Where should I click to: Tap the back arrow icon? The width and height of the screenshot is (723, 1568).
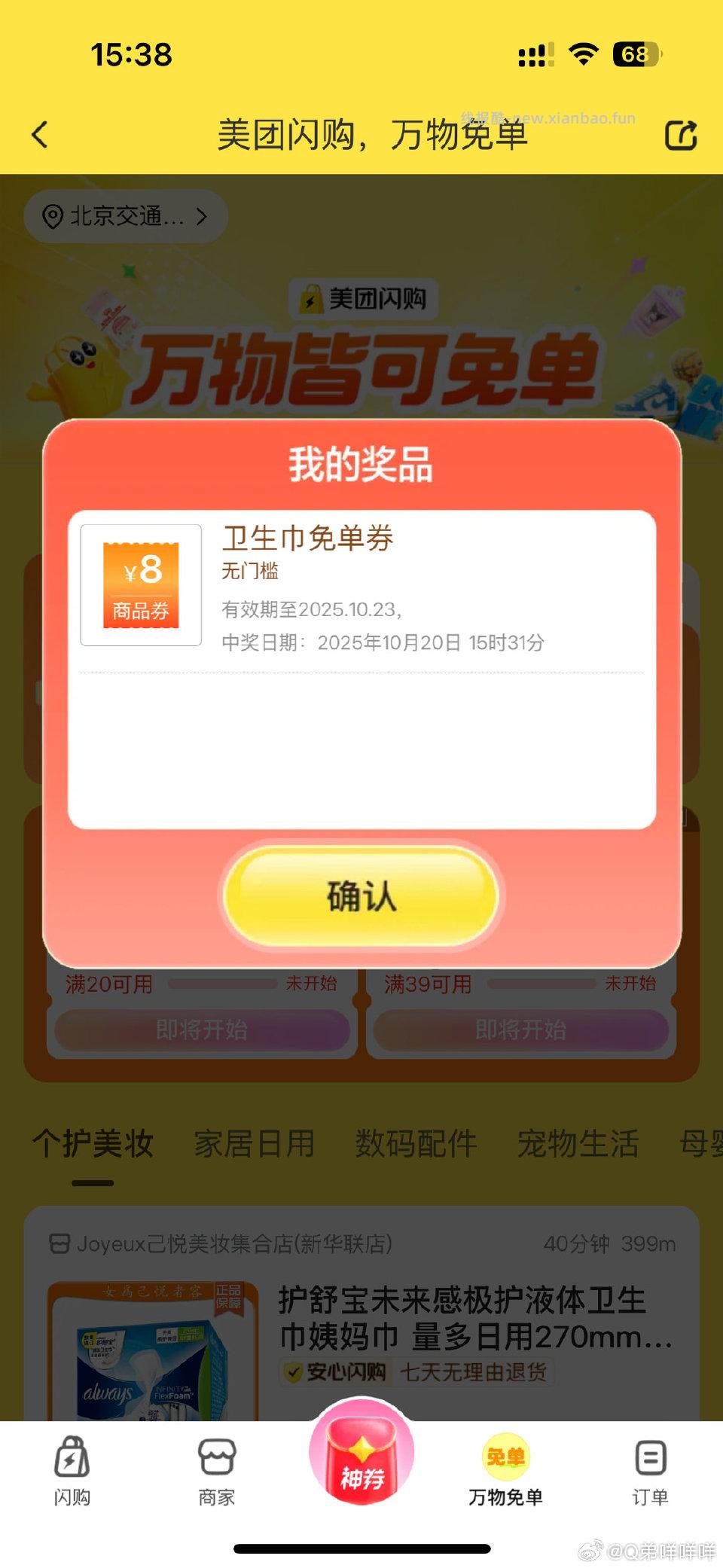(39, 136)
